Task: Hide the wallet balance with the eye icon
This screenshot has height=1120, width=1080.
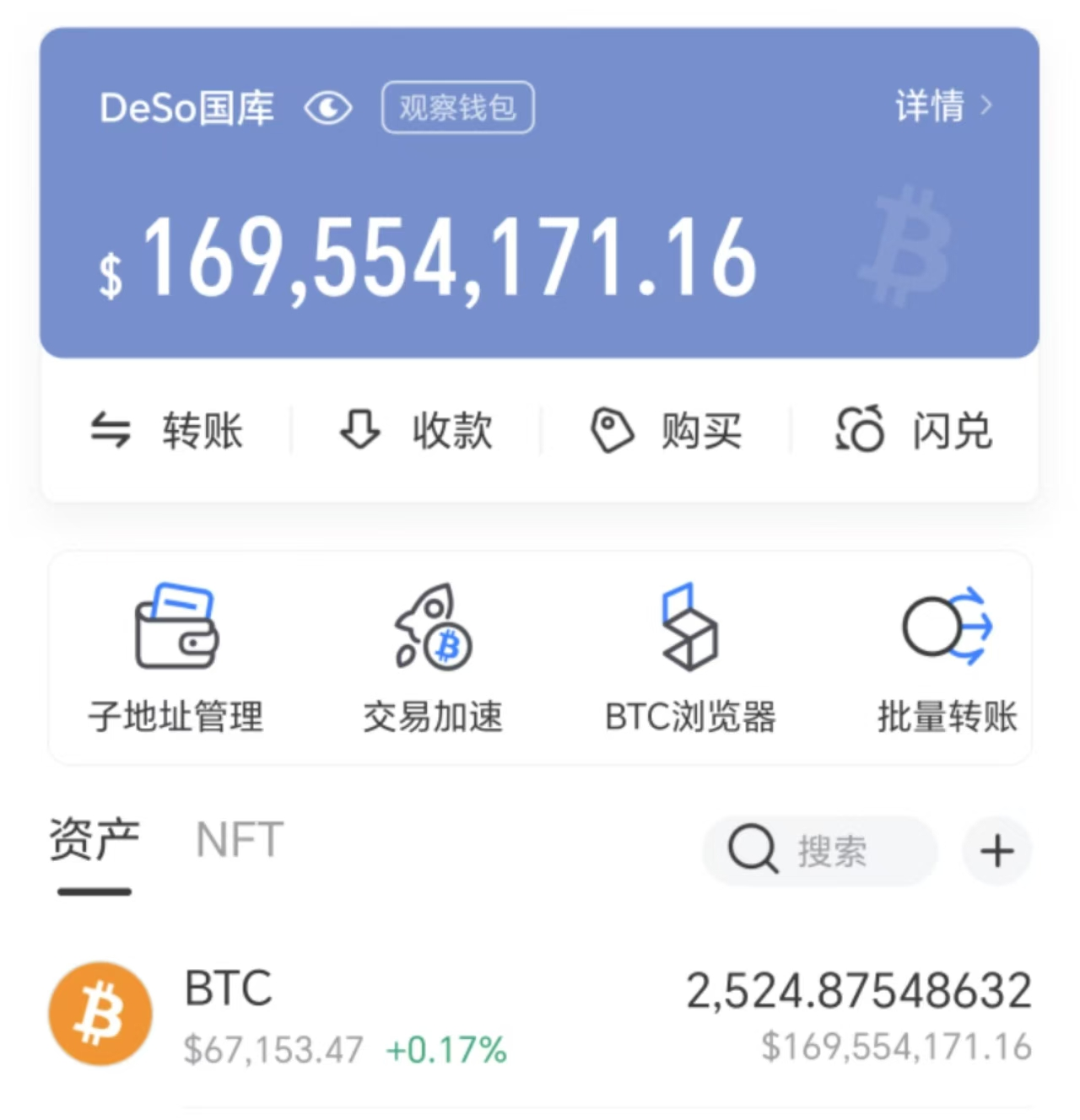Action: pyautogui.click(x=327, y=108)
